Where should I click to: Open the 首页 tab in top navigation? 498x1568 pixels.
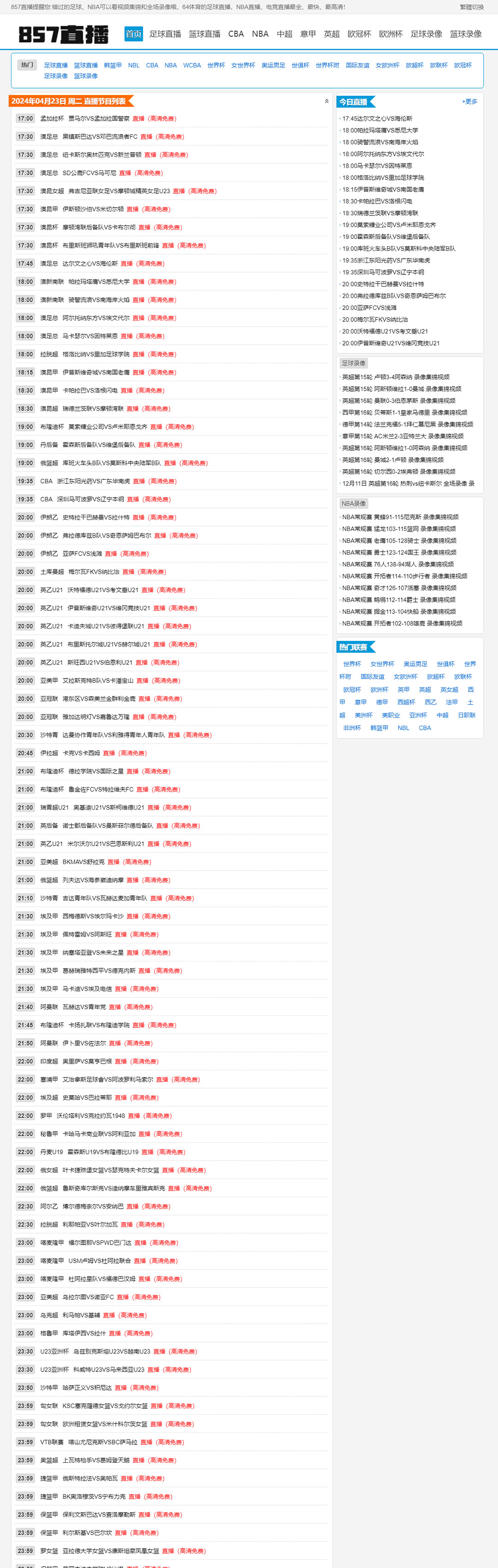click(x=133, y=34)
